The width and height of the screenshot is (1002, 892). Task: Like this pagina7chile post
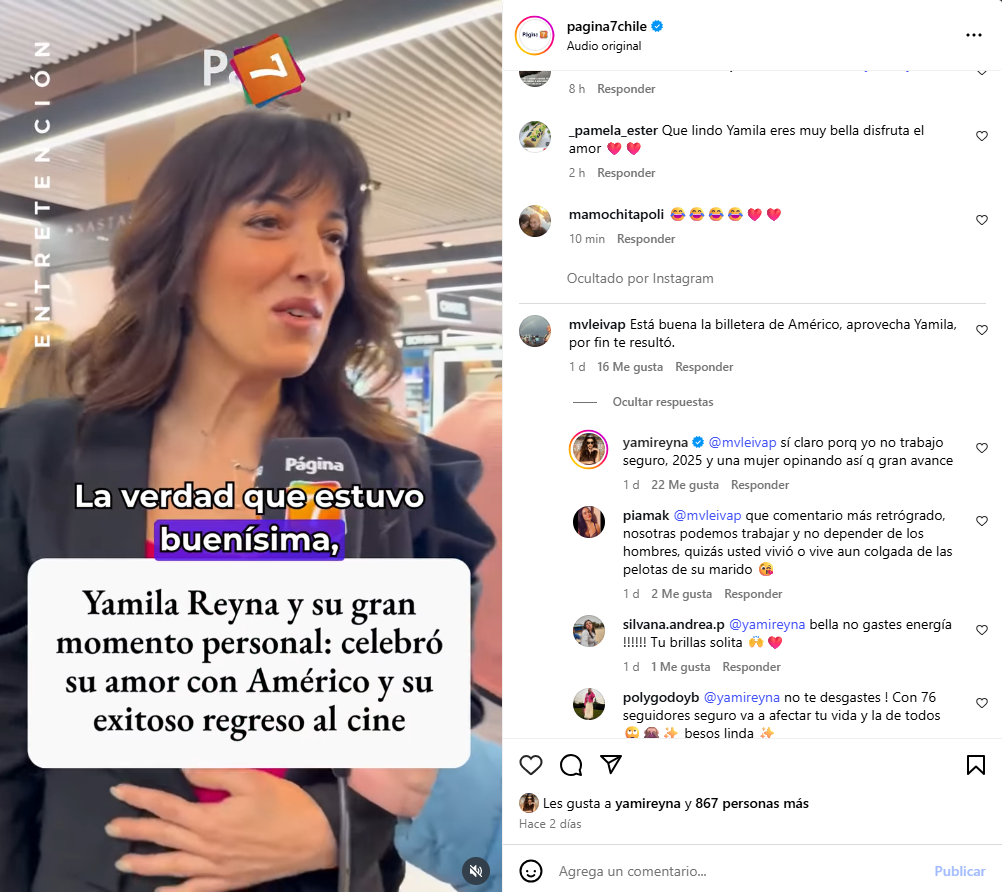[531, 765]
